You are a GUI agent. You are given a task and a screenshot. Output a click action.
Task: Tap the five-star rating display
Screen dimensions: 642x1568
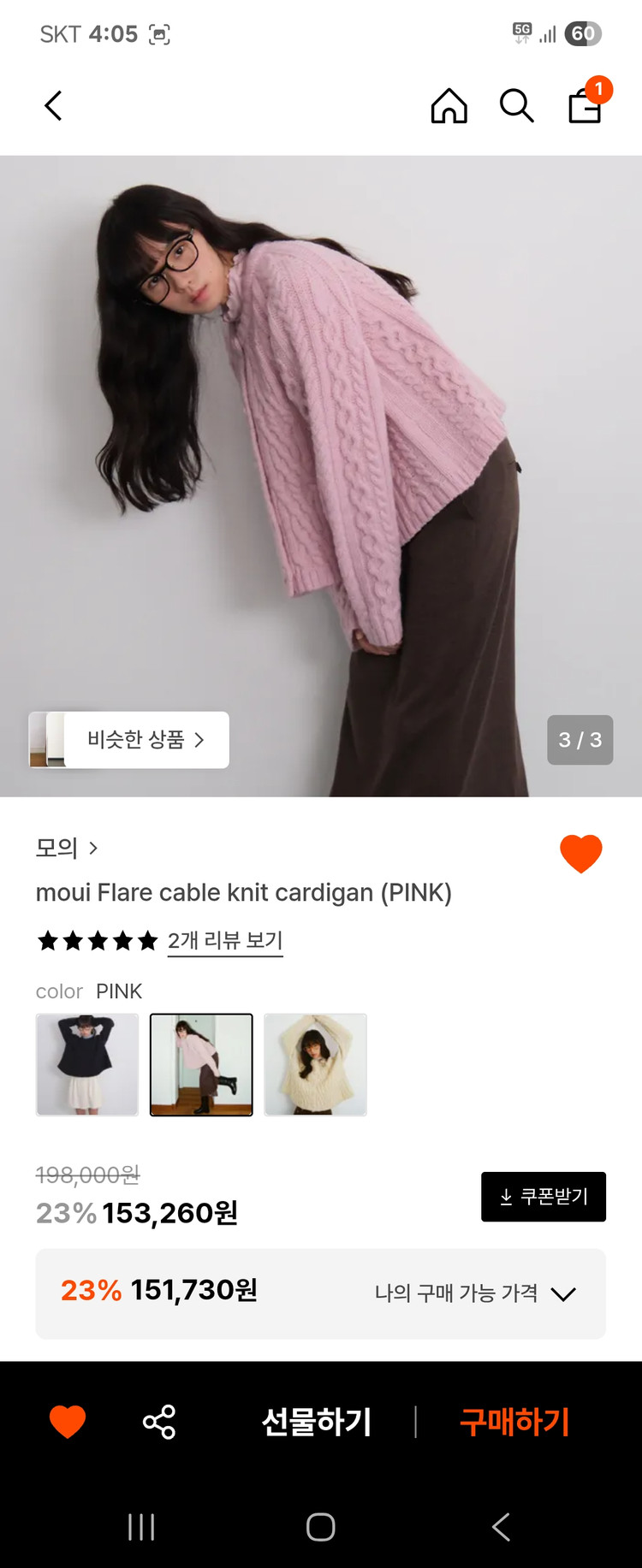coord(96,940)
